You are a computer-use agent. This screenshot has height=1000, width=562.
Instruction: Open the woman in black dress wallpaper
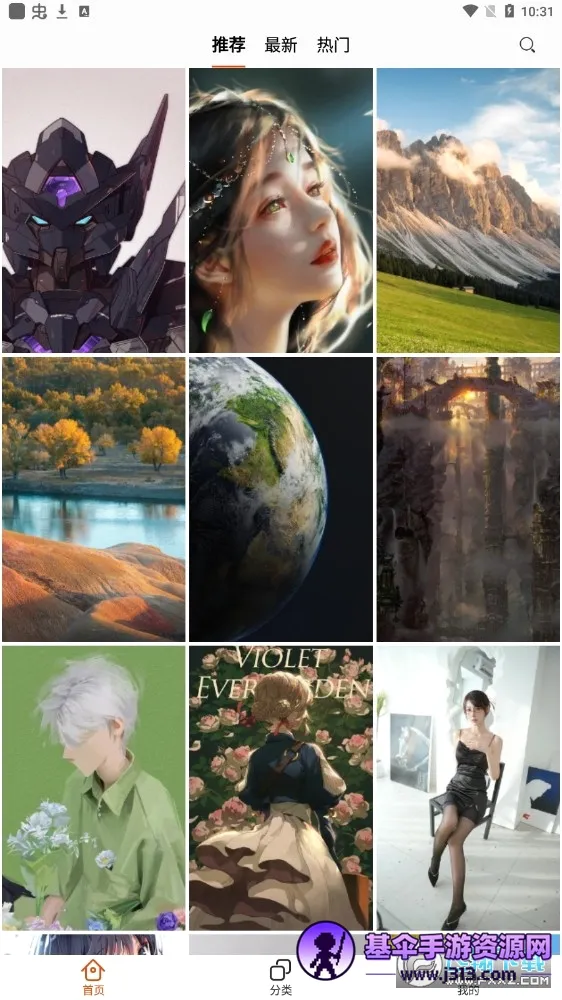(x=468, y=788)
